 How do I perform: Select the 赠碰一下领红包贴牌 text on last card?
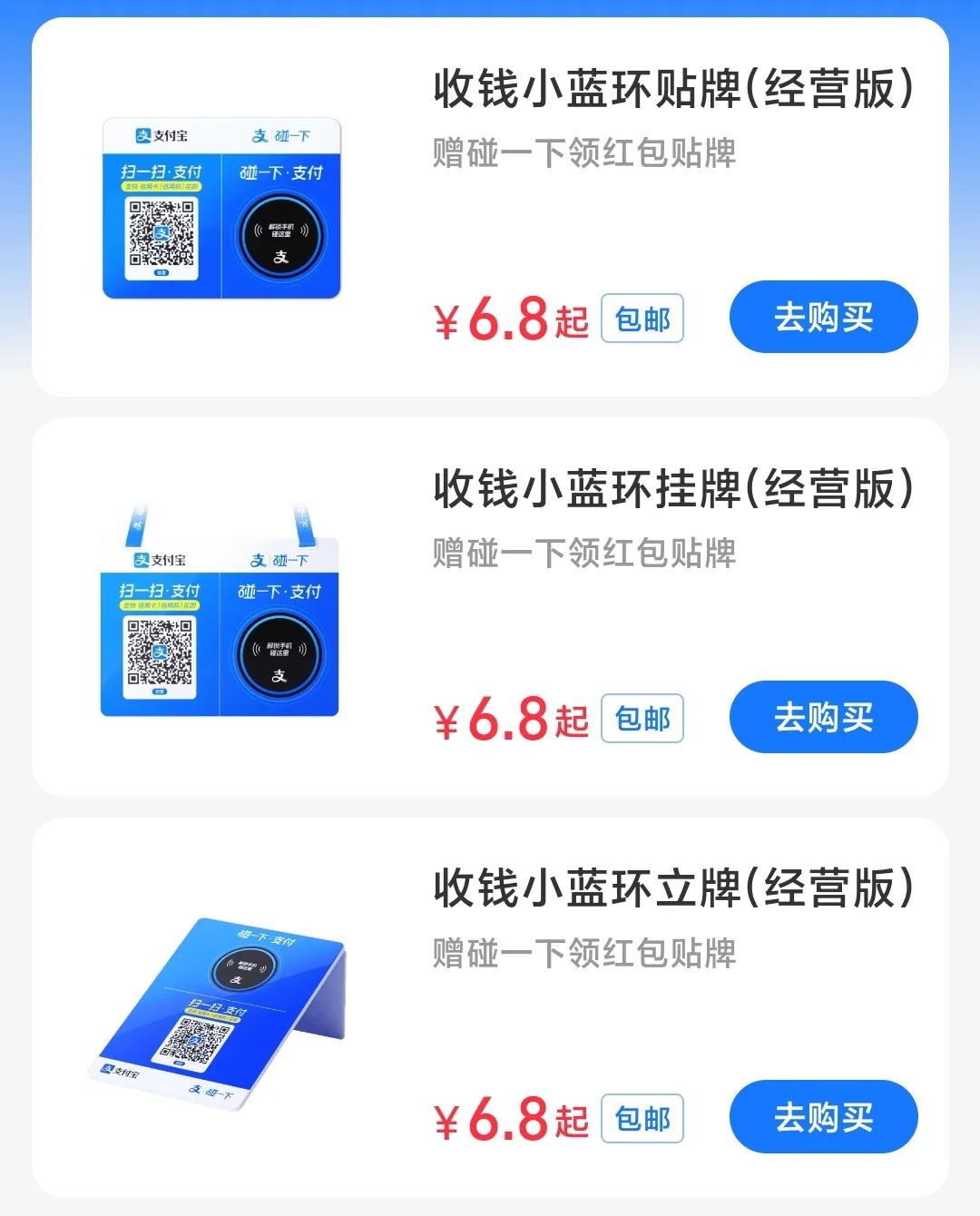pyautogui.click(x=584, y=953)
